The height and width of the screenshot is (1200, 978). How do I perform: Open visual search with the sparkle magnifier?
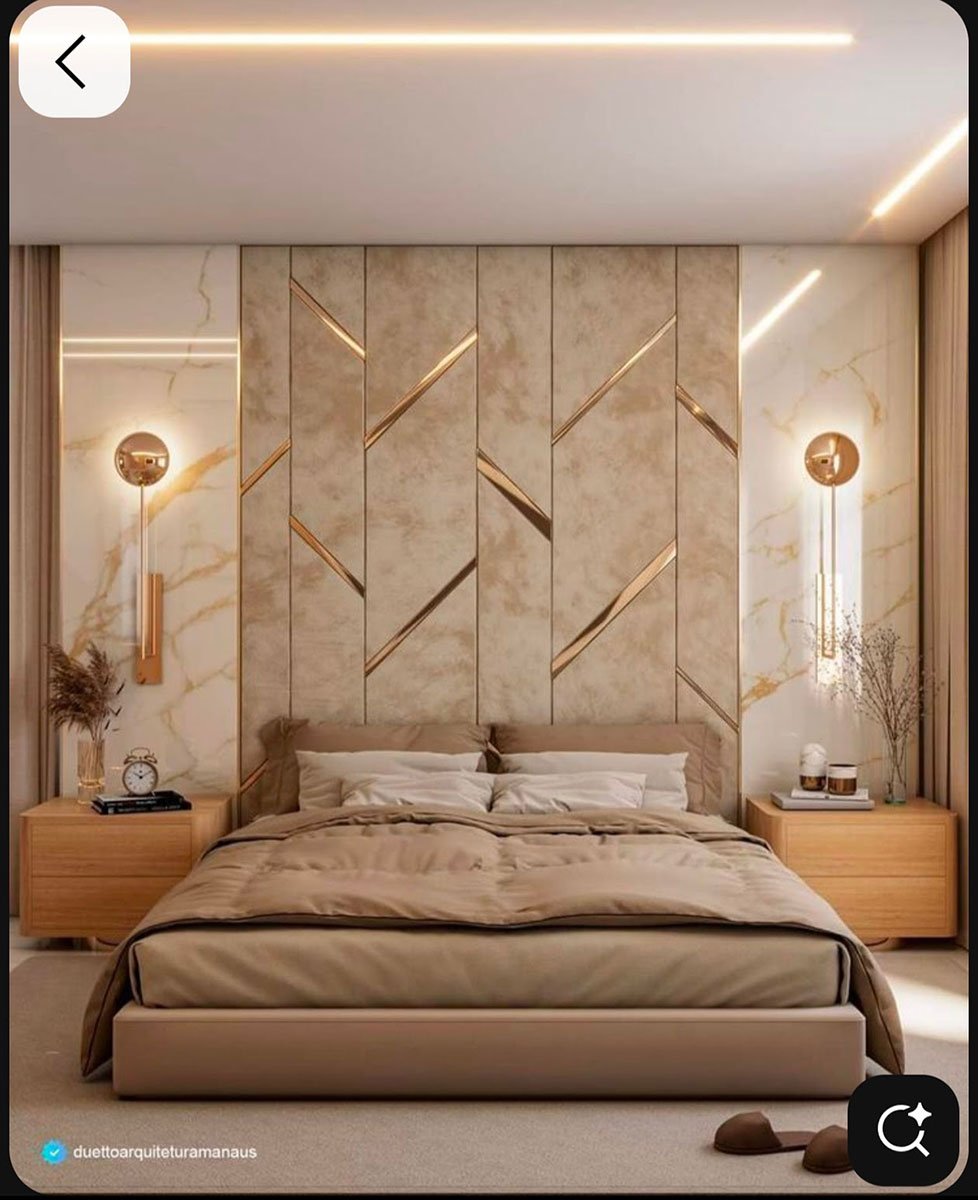coord(903,1130)
